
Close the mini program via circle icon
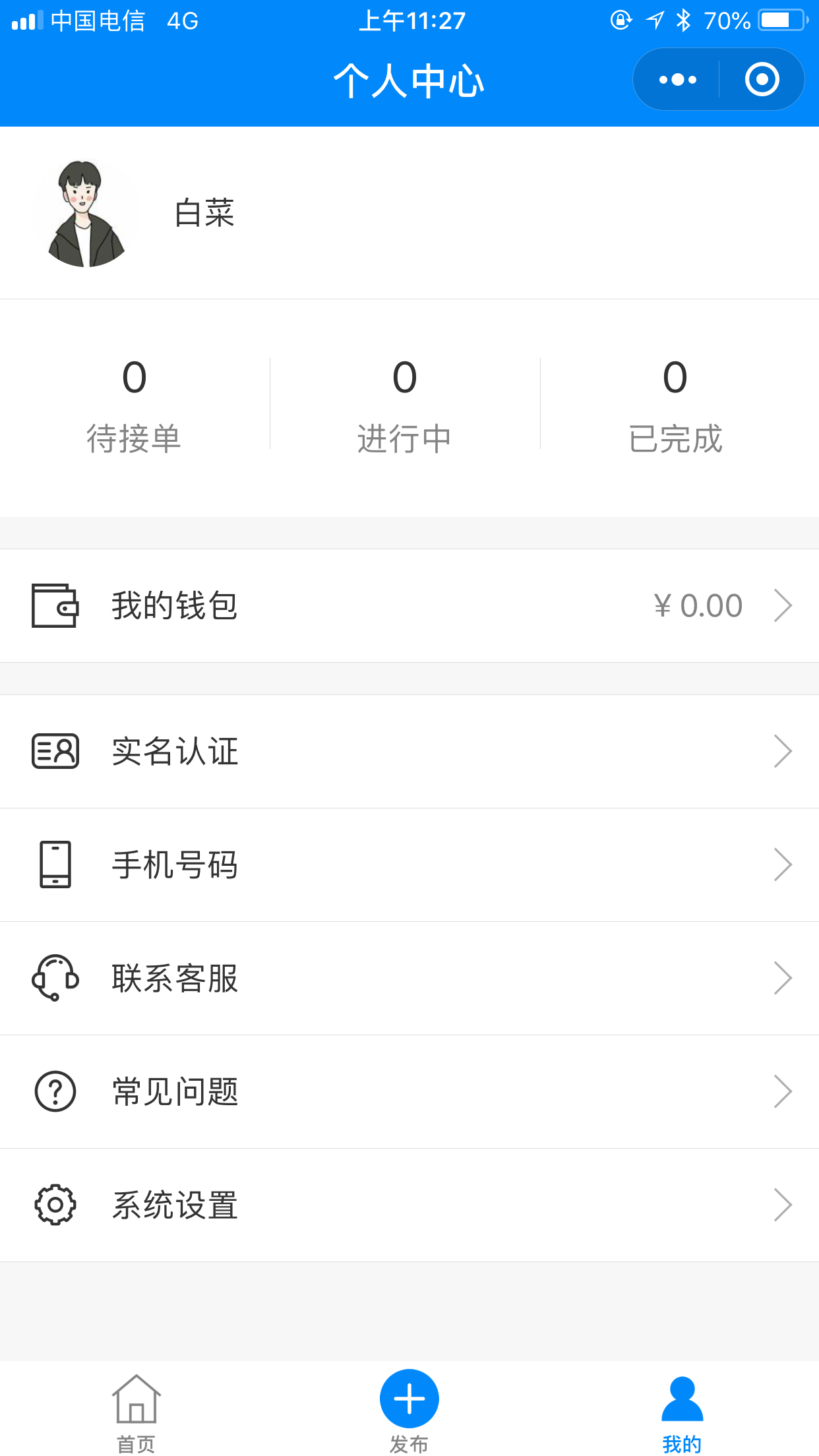click(762, 80)
